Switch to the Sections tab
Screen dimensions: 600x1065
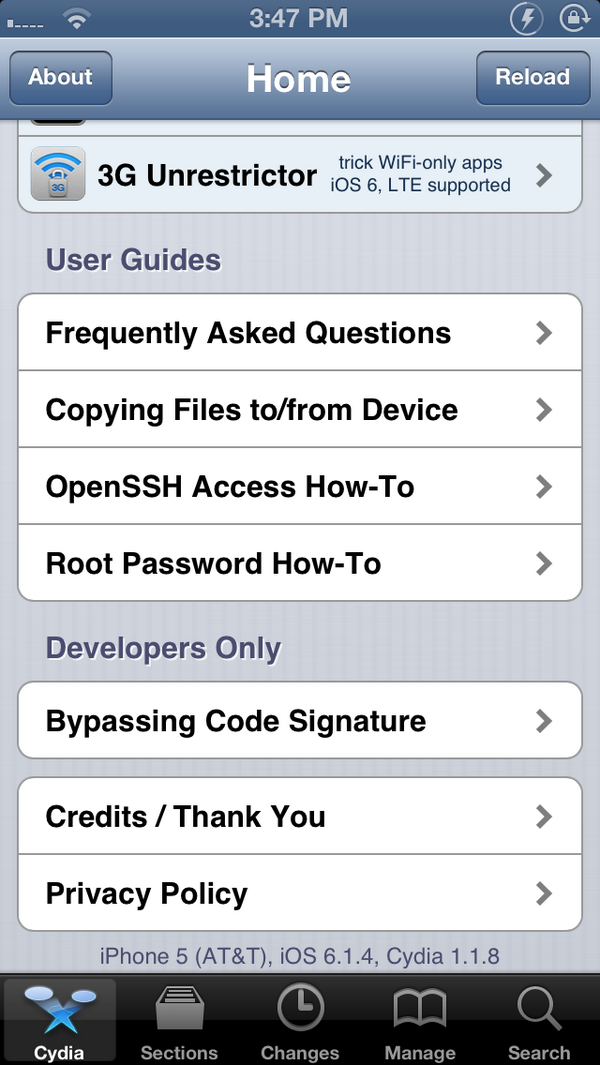(179, 1021)
